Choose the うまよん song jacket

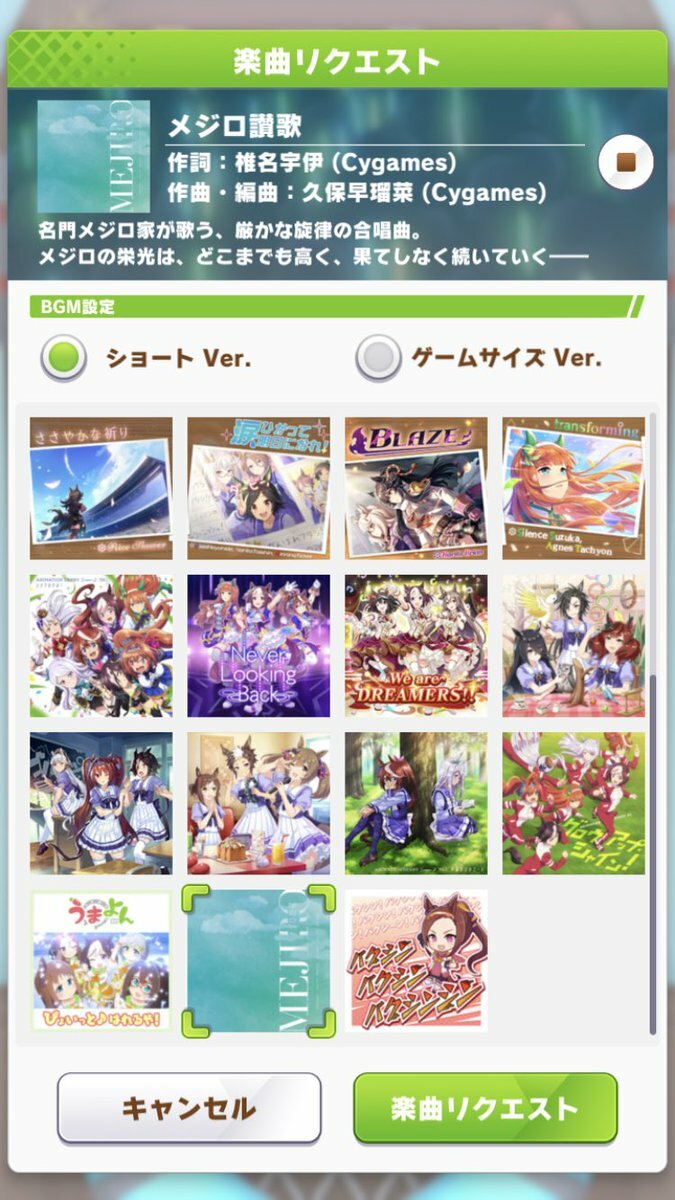pos(101,961)
